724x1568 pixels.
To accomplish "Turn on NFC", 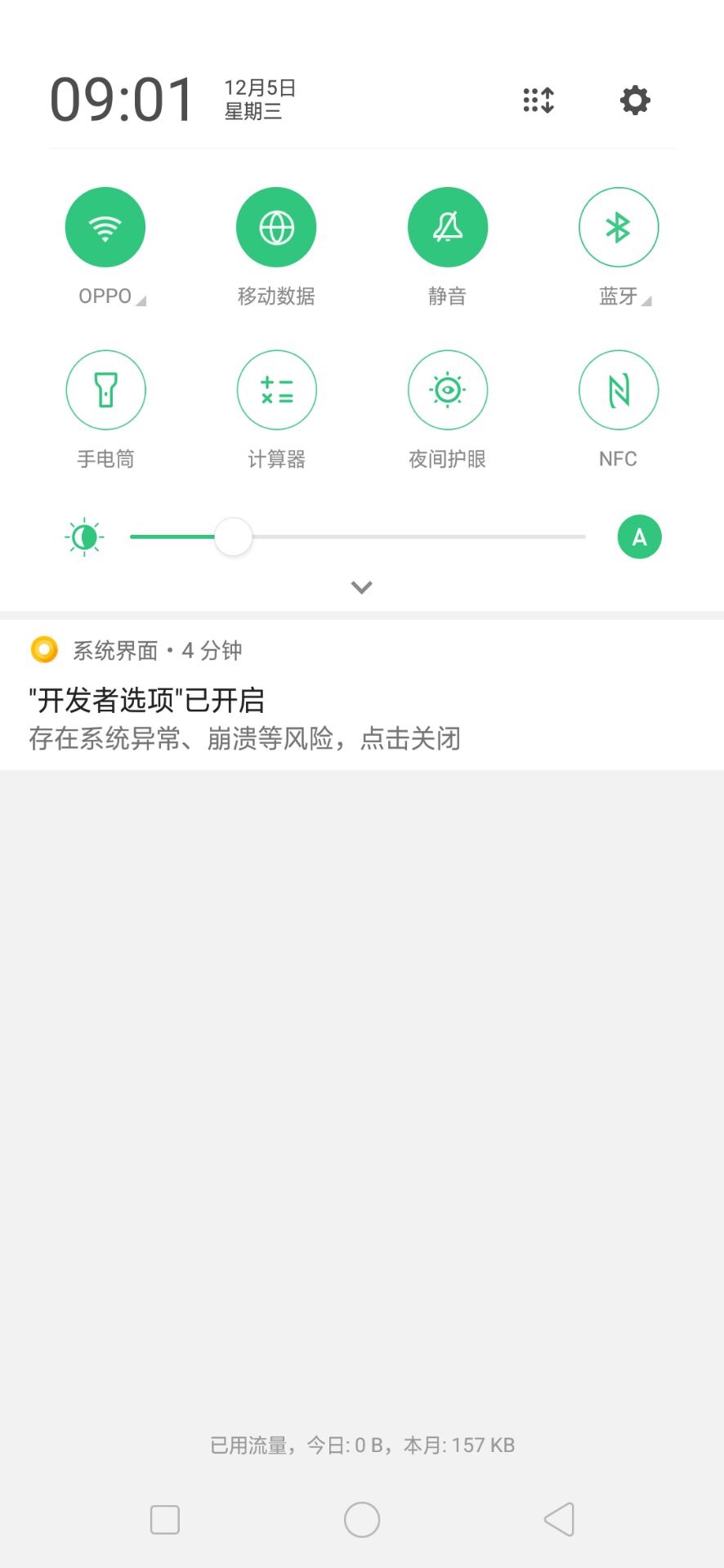I will 618,390.
